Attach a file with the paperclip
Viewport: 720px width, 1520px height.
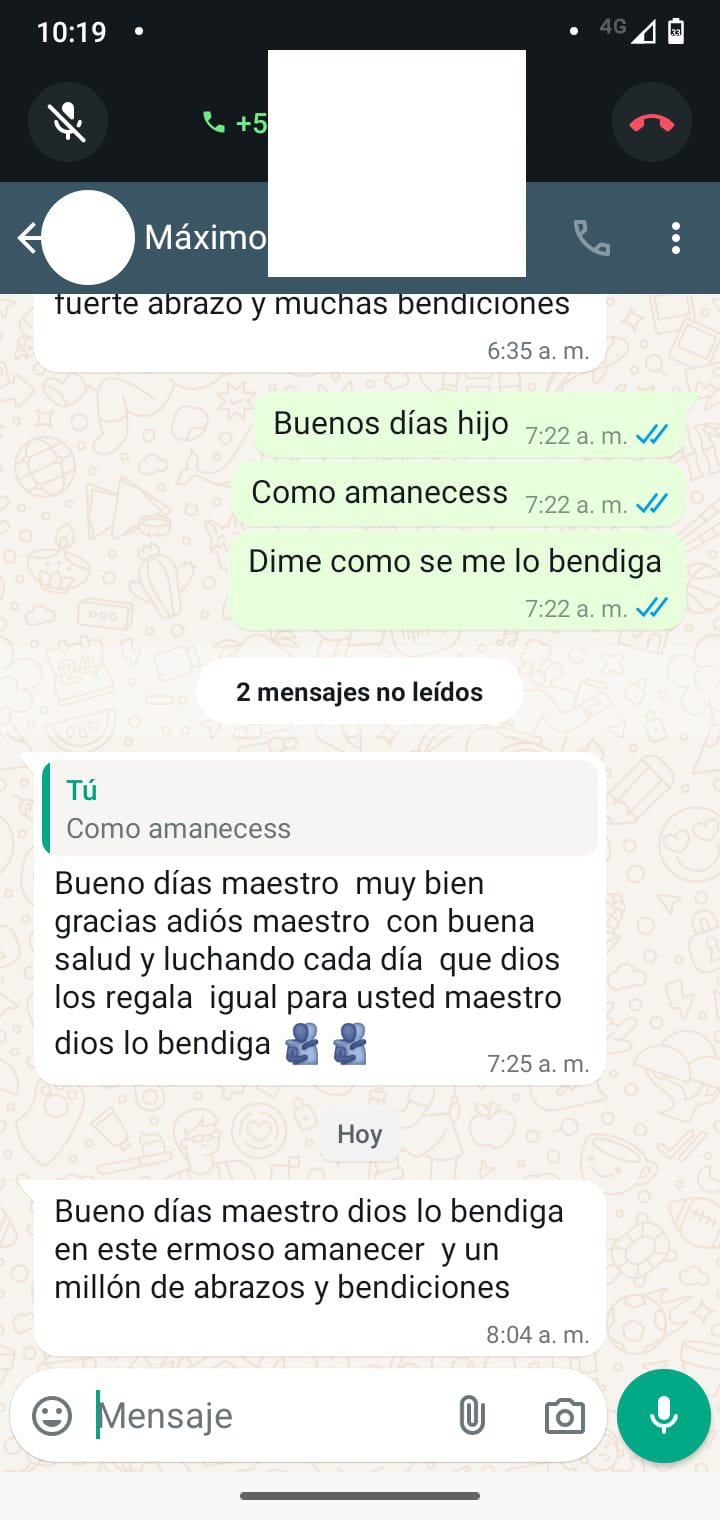point(471,1415)
